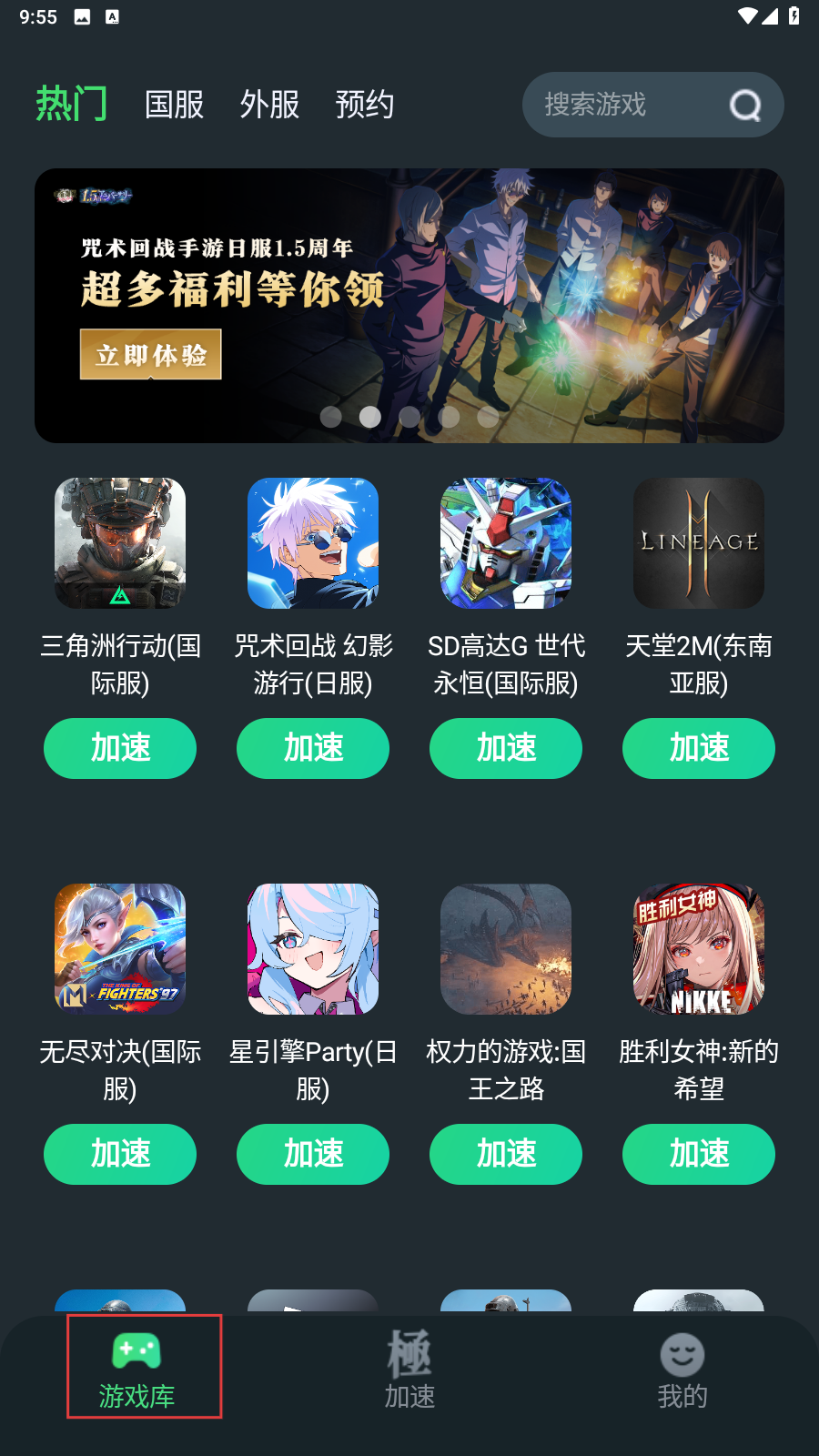
Task: Start 加速 for SD高达G 世代永恒
Action: 506,748
